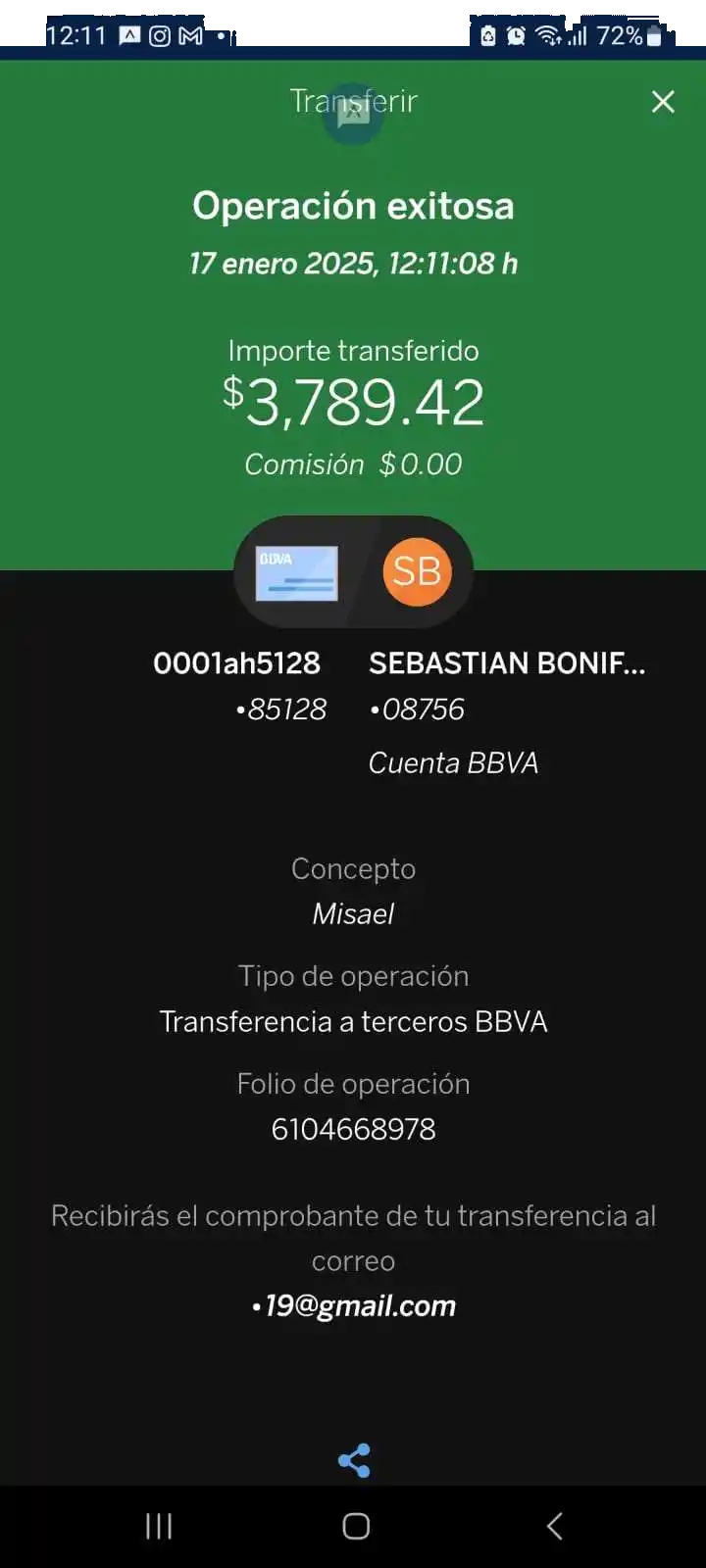Go to the home screen
The width and height of the screenshot is (706, 1568).
pos(356,1526)
